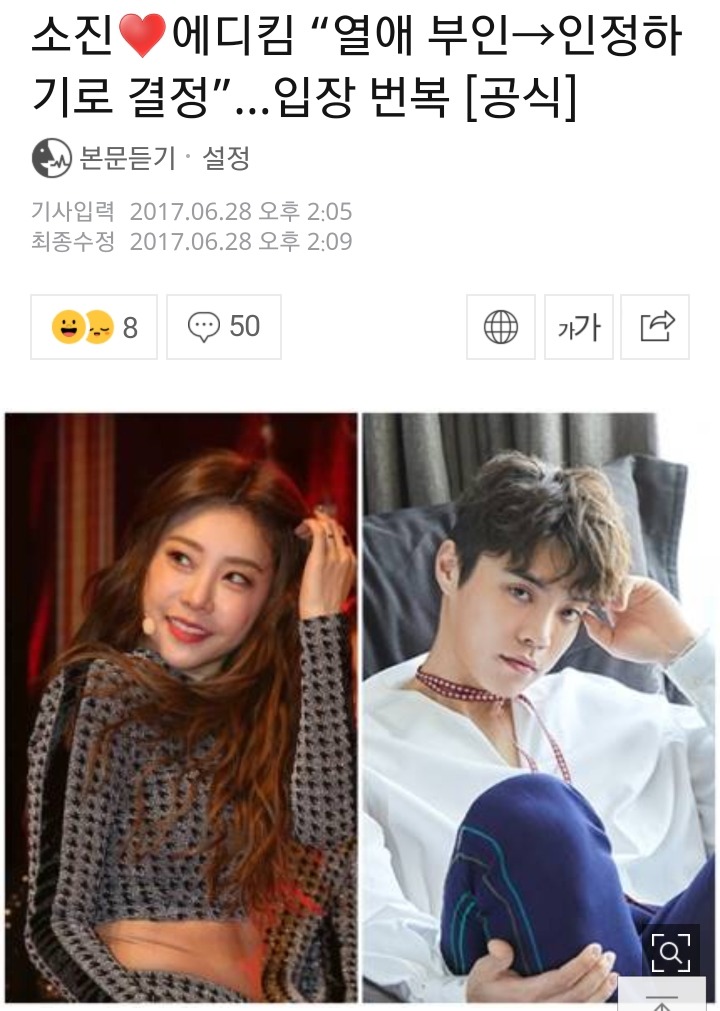Share this article
The image size is (720, 1011).
point(656,327)
